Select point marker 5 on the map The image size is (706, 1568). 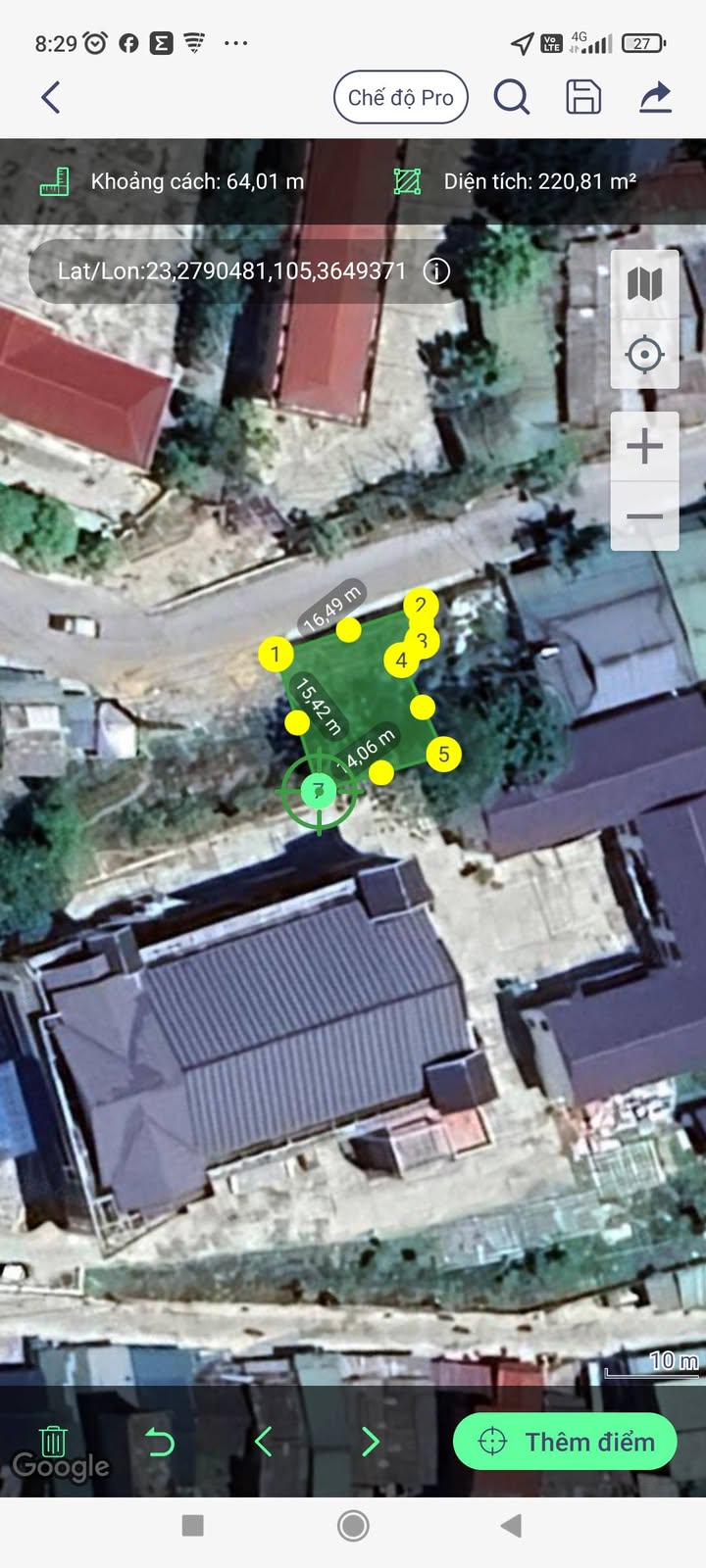click(x=444, y=754)
